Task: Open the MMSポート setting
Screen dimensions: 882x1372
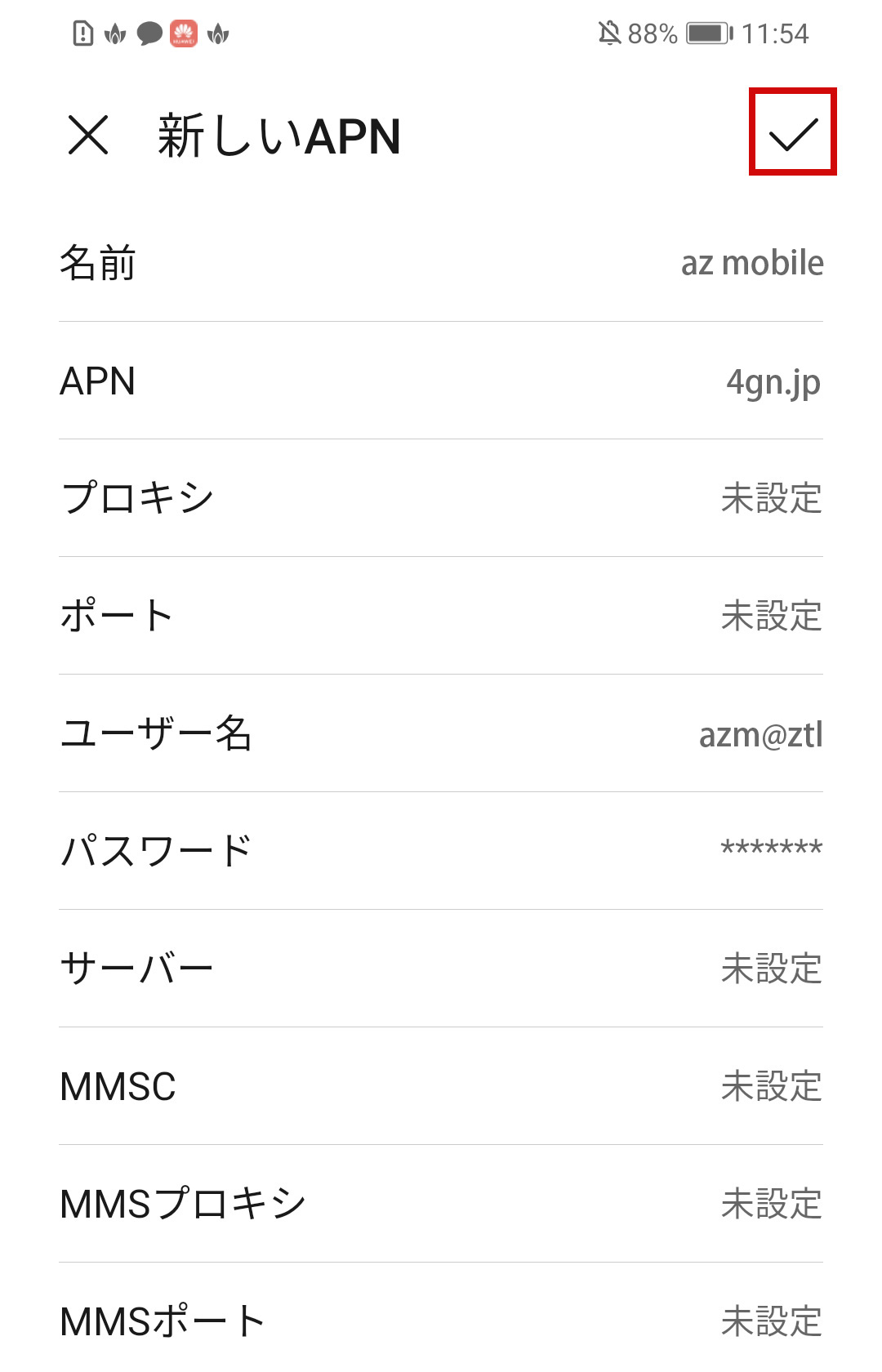Action: (441, 1320)
